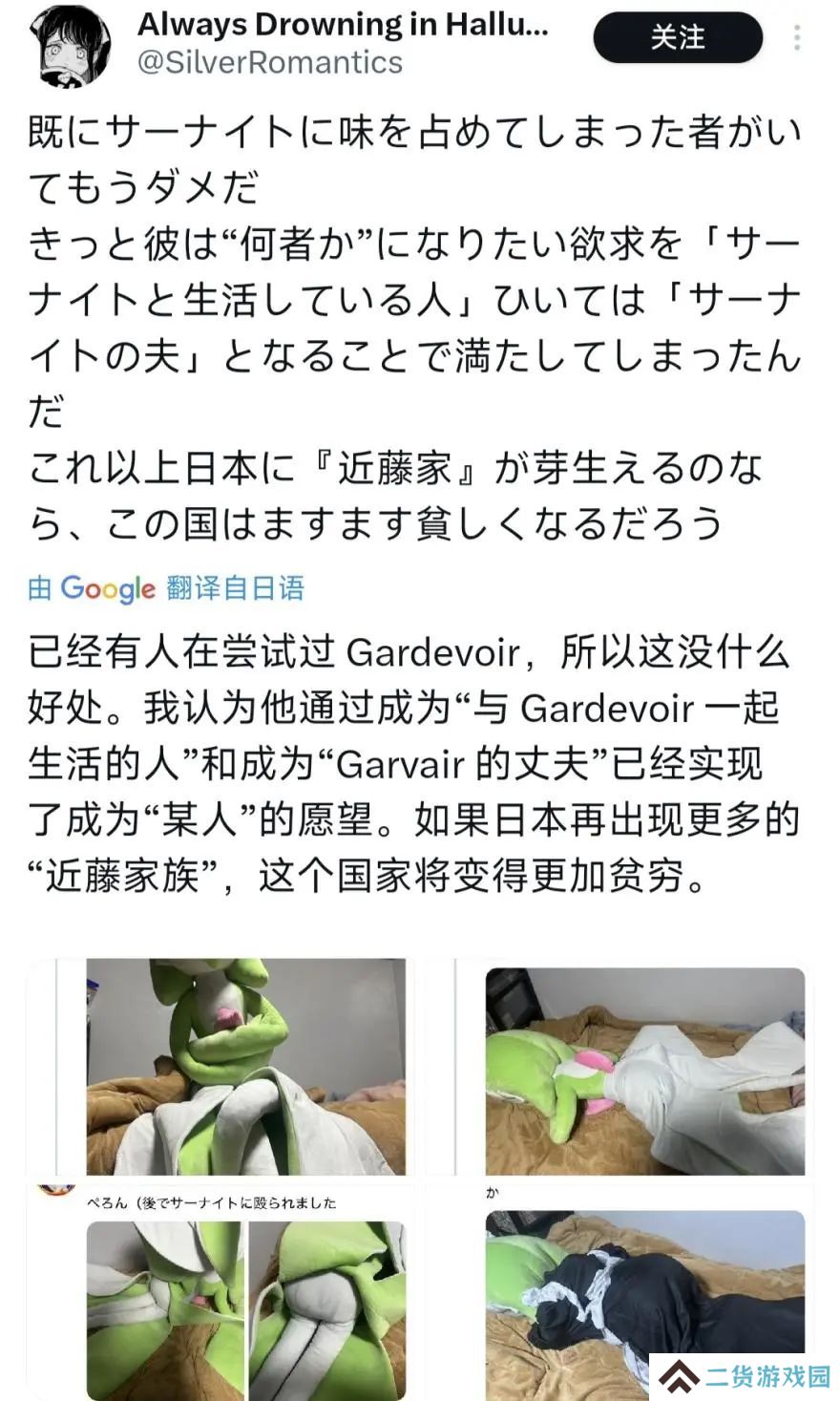The width and height of the screenshot is (840, 1401).
Task: Follow the account with the 关注 button
Action: [x=678, y=38]
